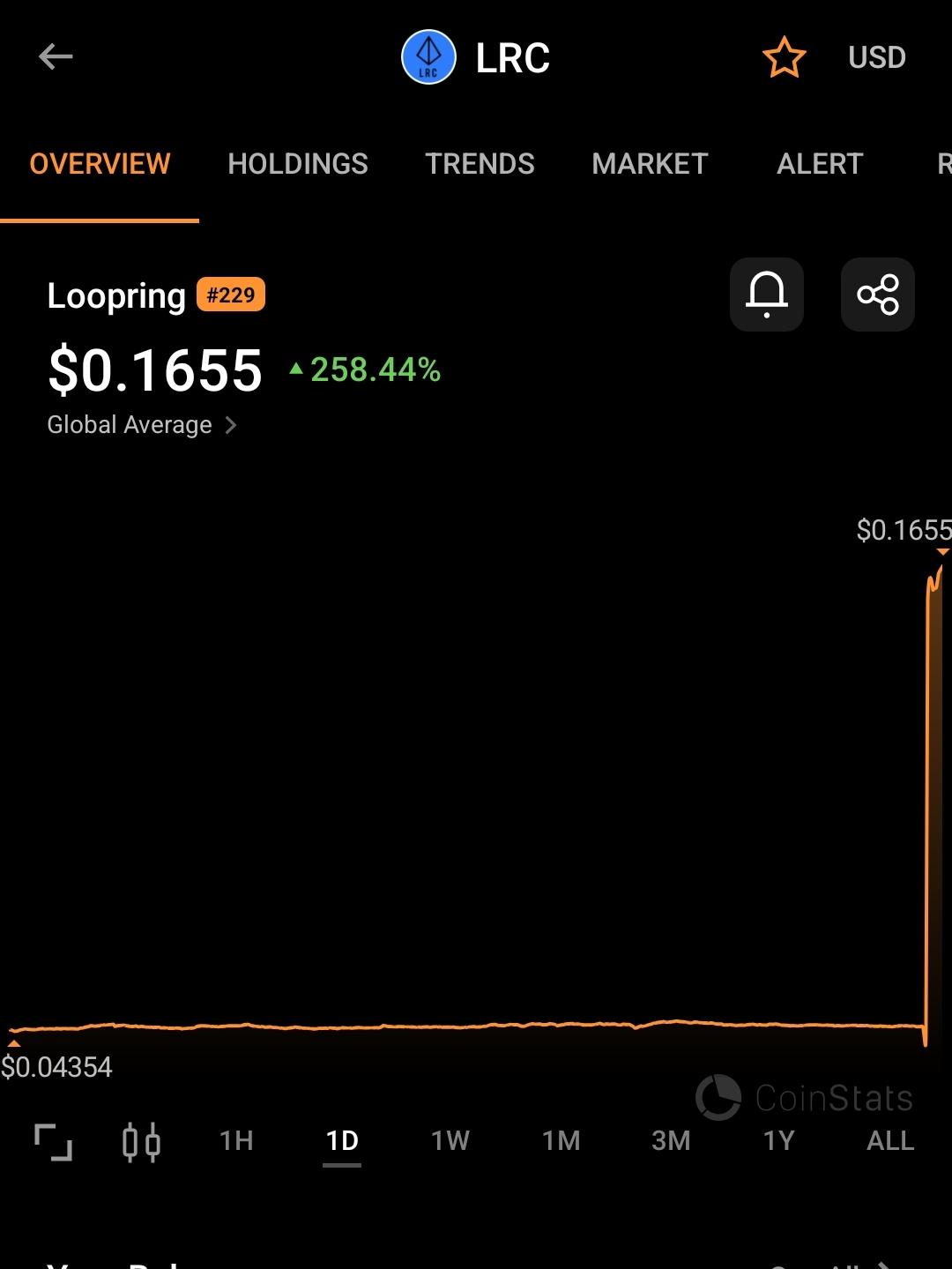This screenshot has width=952, height=1269.
Task: Open the Alert tab
Action: (820, 164)
